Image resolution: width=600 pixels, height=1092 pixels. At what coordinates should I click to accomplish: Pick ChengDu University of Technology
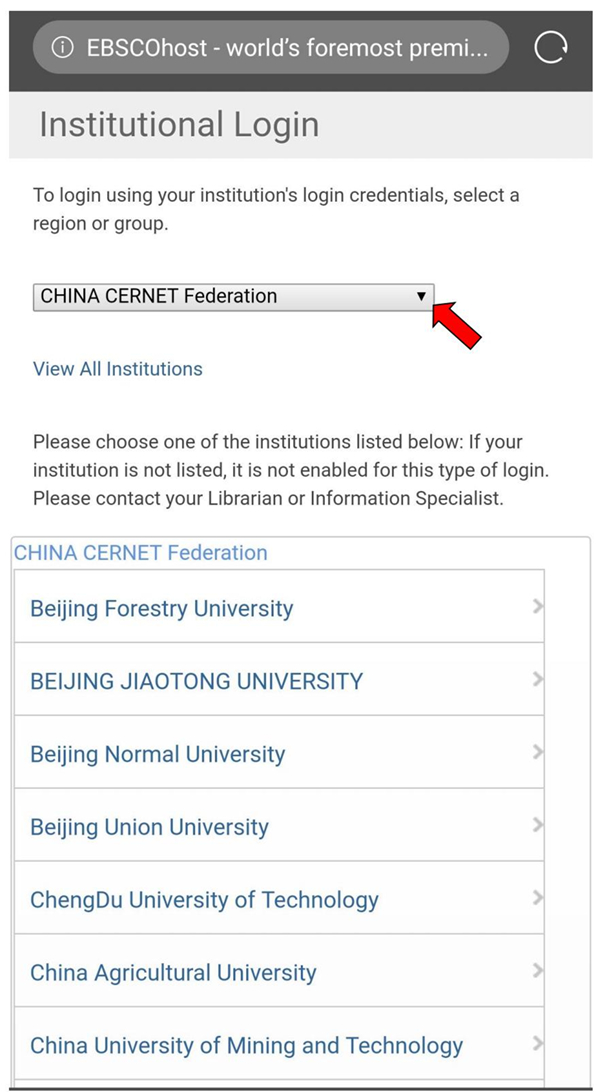click(279, 898)
